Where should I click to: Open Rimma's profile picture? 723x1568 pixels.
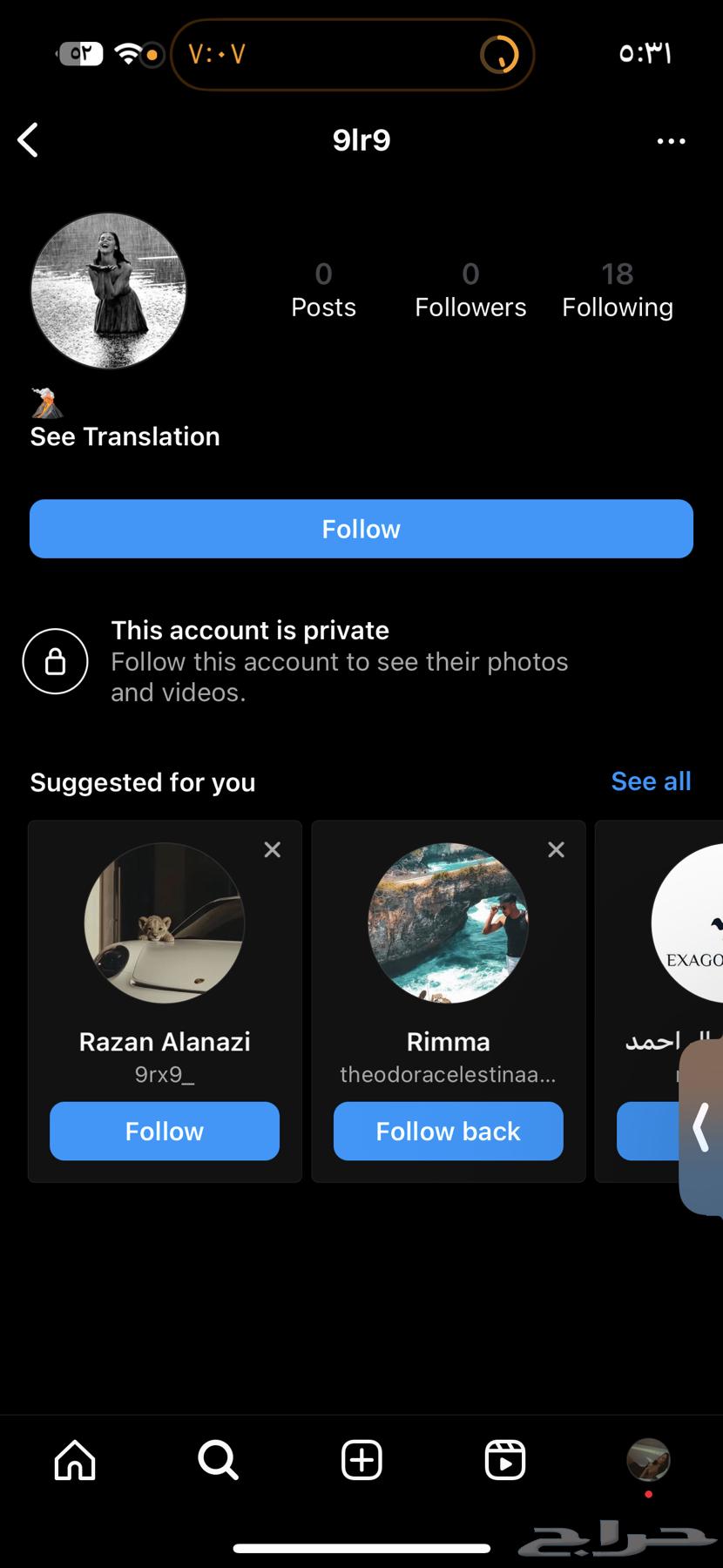(448, 923)
